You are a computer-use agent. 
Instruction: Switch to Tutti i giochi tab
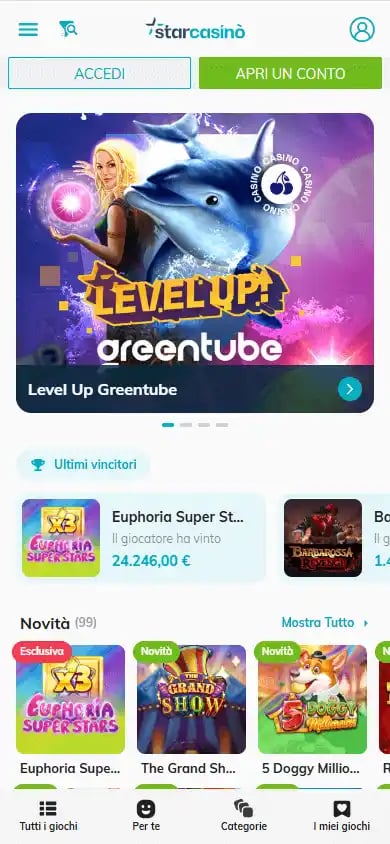pyautogui.click(x=48, y=816)
